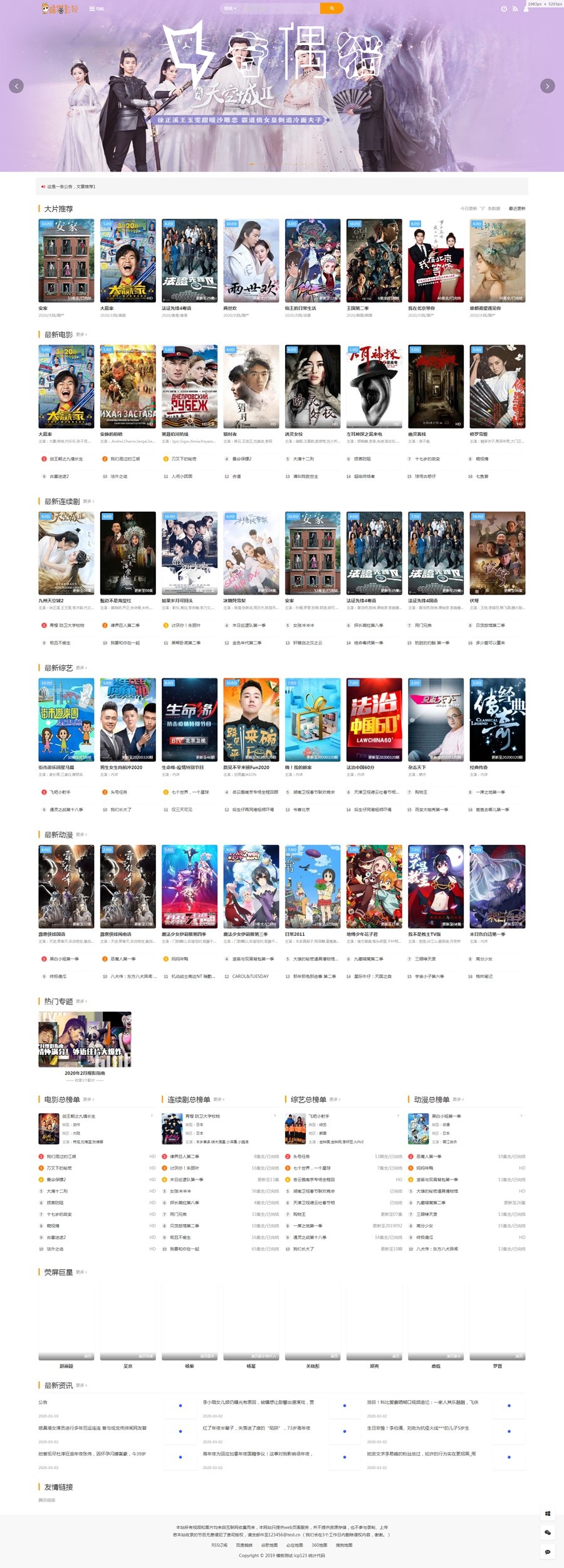564x1568 pixels.
Task: Open 两世欢 recommended poster
Action: (251, 261)
